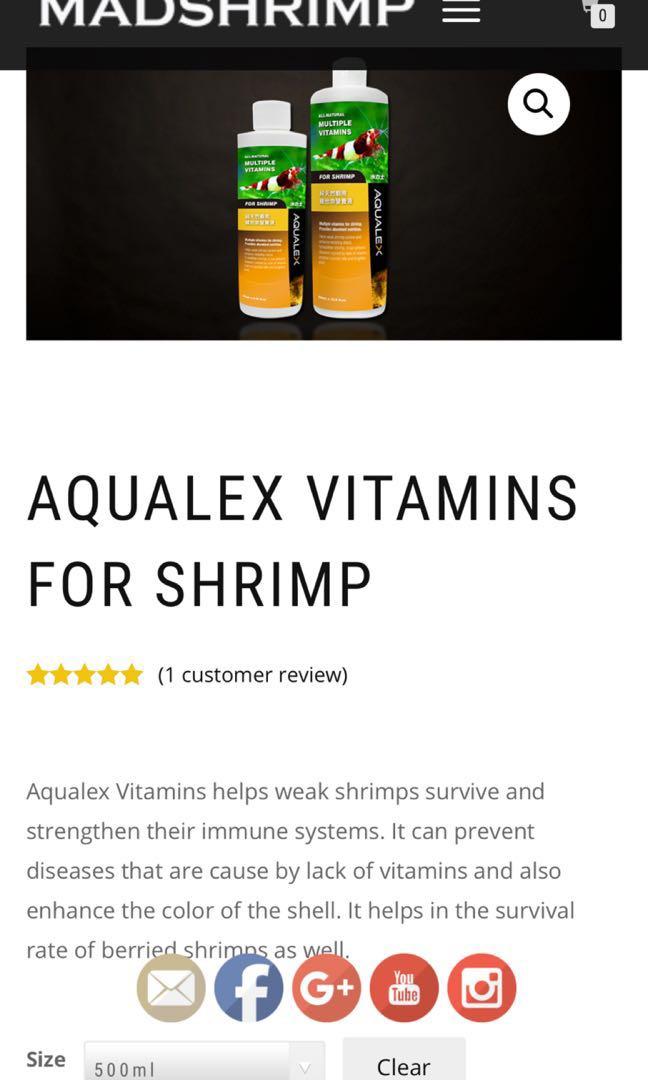
Task: Share on Google Plus
Action: click(x=327, y=988)
